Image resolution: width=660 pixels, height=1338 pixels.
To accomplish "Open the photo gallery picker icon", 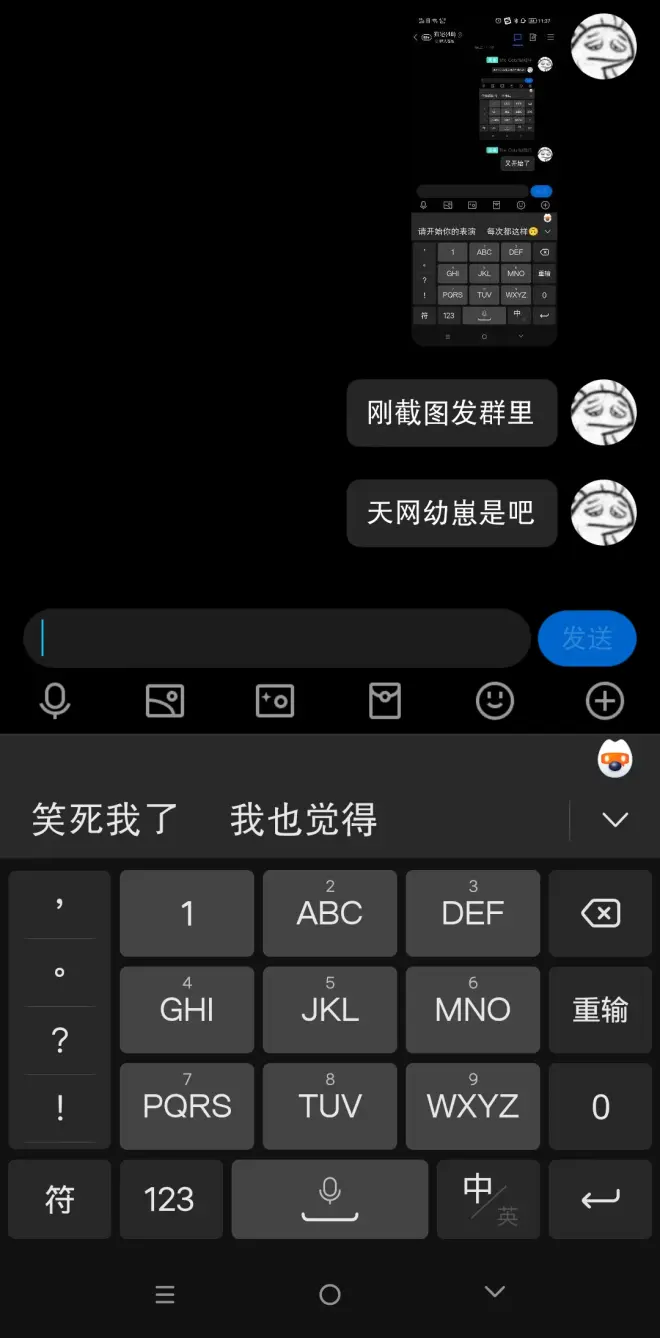I will (x=165, y=701).
